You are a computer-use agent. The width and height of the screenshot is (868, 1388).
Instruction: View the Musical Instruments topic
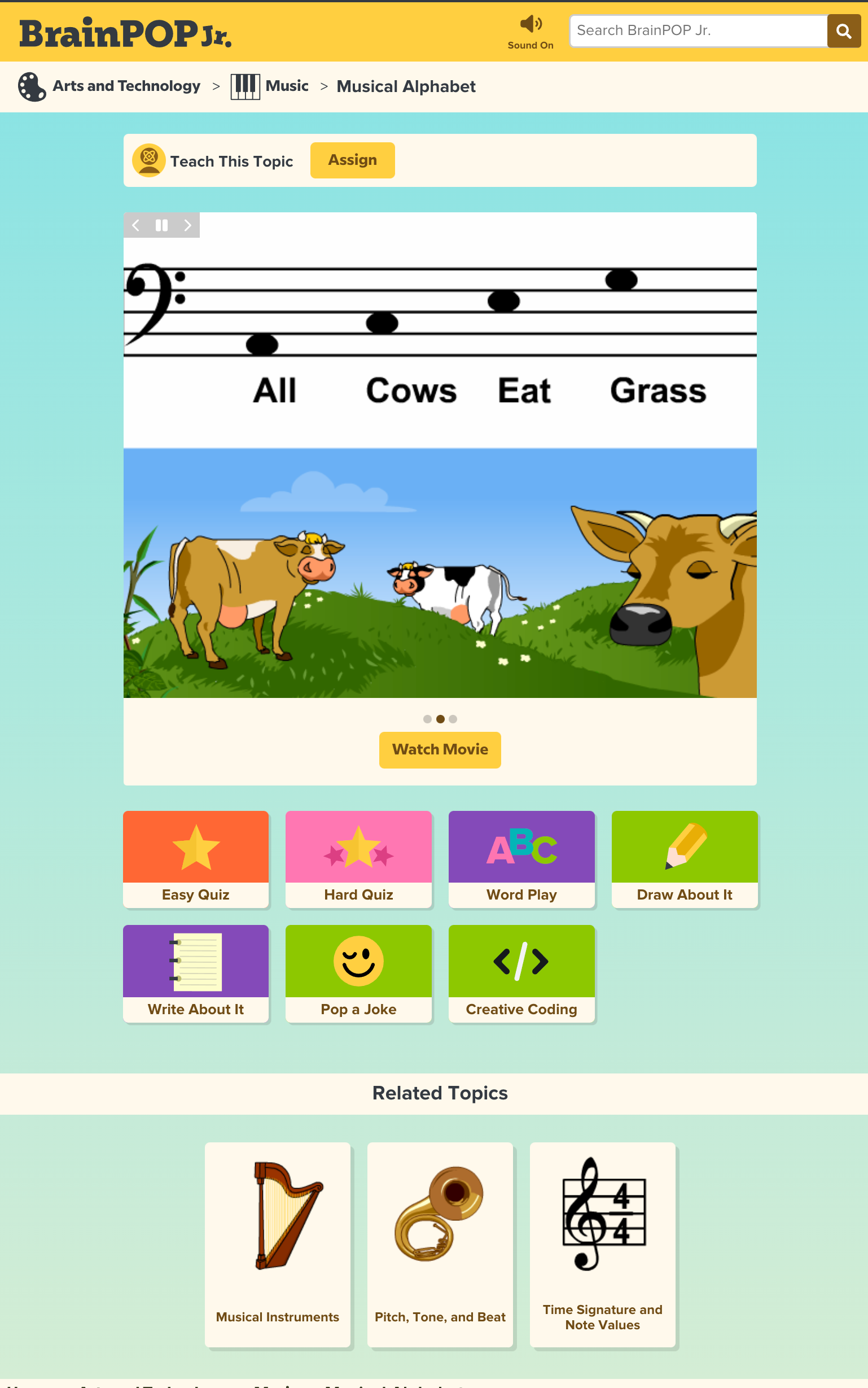pos(277,1244)
